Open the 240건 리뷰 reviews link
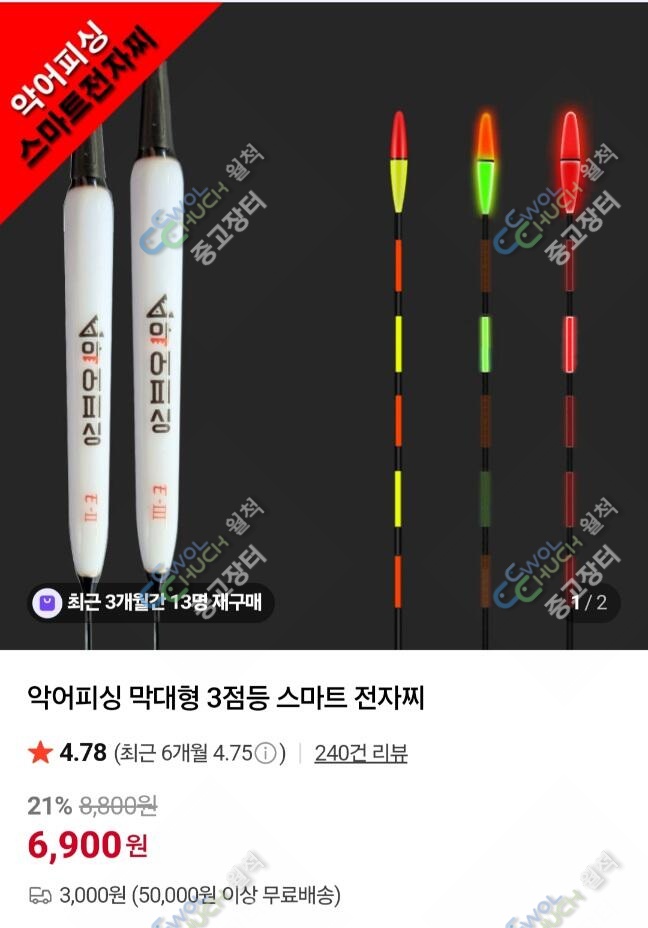The height and width of the screenshot is (928, 648). (x=360, y=753)
